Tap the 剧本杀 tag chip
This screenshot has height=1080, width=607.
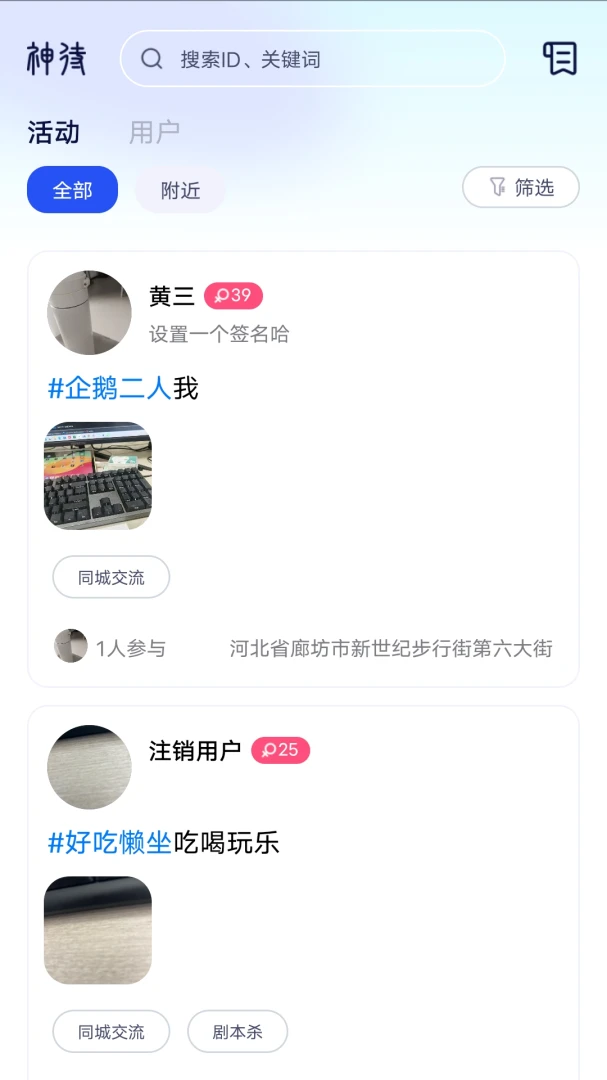tap(238, 1032)
